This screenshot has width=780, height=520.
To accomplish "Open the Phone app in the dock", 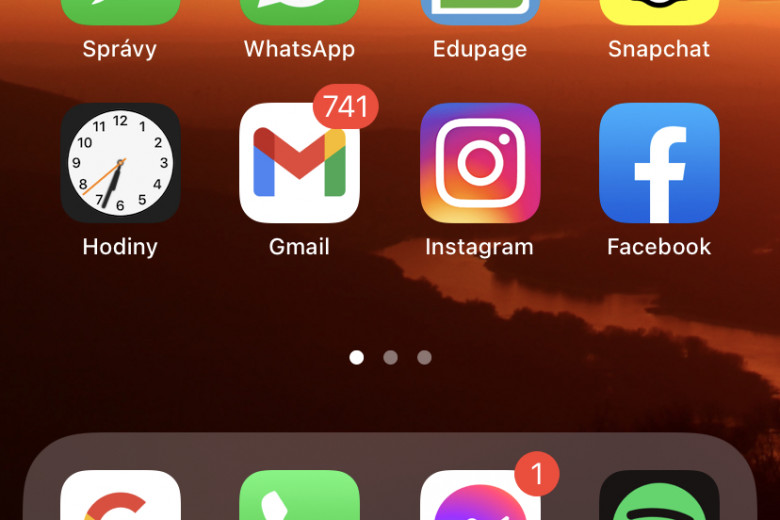I will point(299,497).
